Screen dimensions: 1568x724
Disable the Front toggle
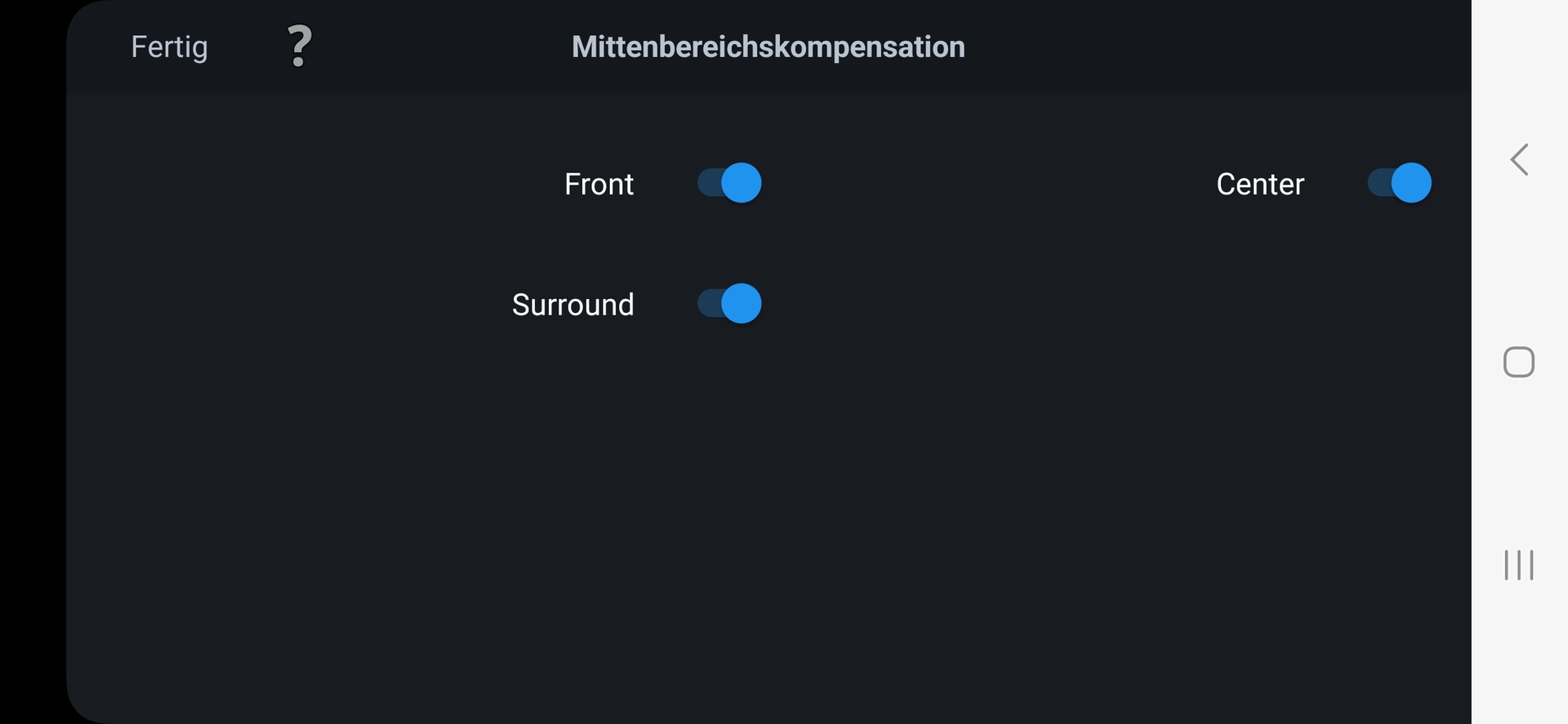(729, 183)
